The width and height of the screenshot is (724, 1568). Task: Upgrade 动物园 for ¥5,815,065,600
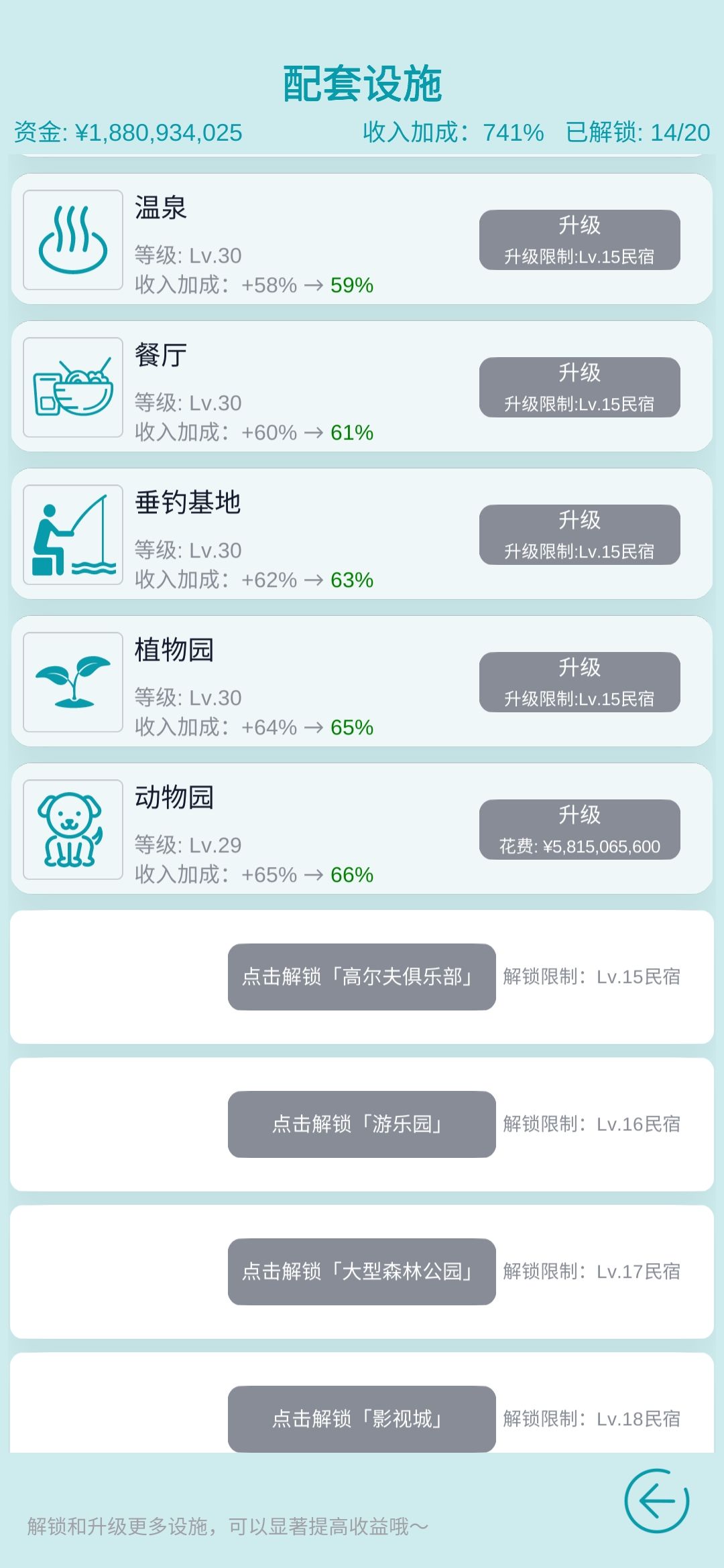coord(580,830)
